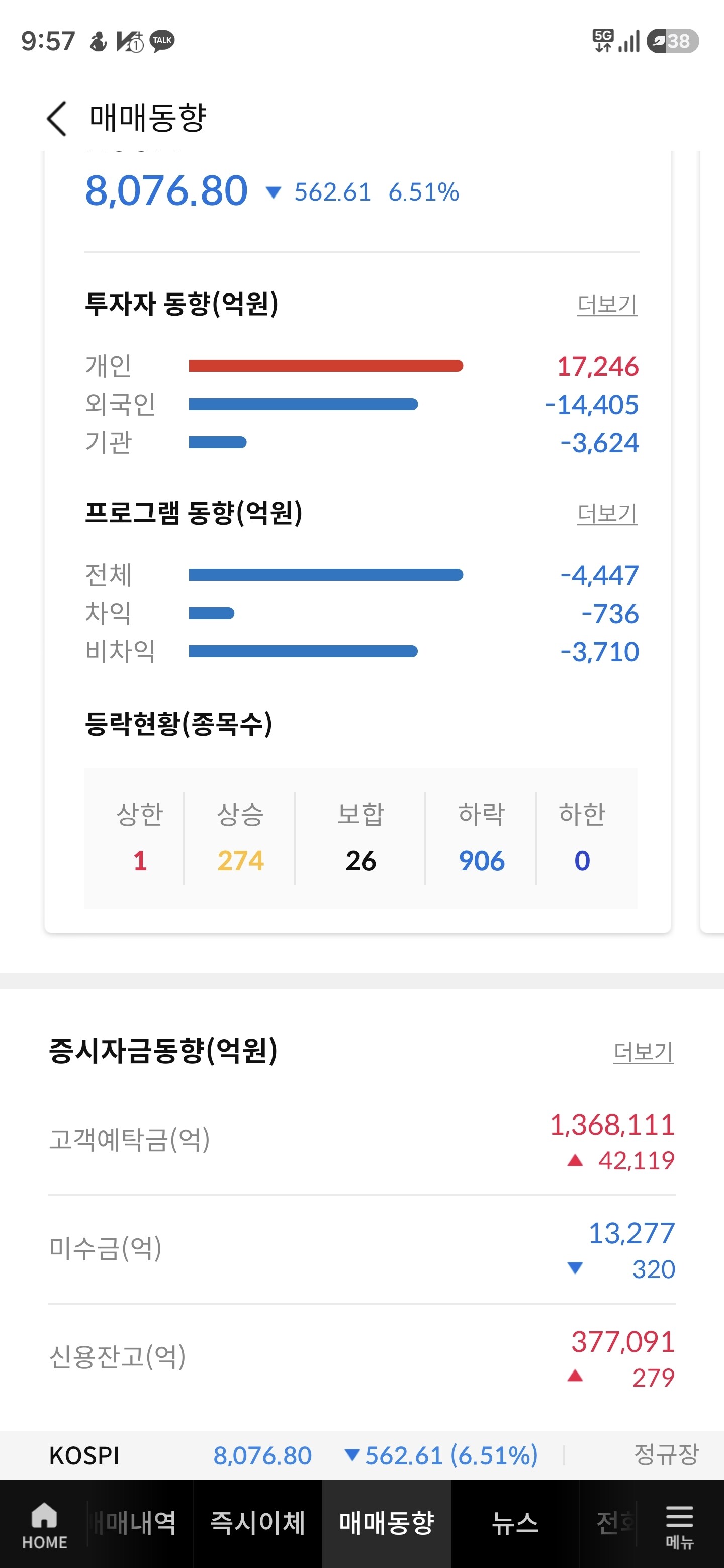Viewport: 724px width, 1568px height.
Task: Open 더보기 for 프로그램 동향
Action: 607,513
